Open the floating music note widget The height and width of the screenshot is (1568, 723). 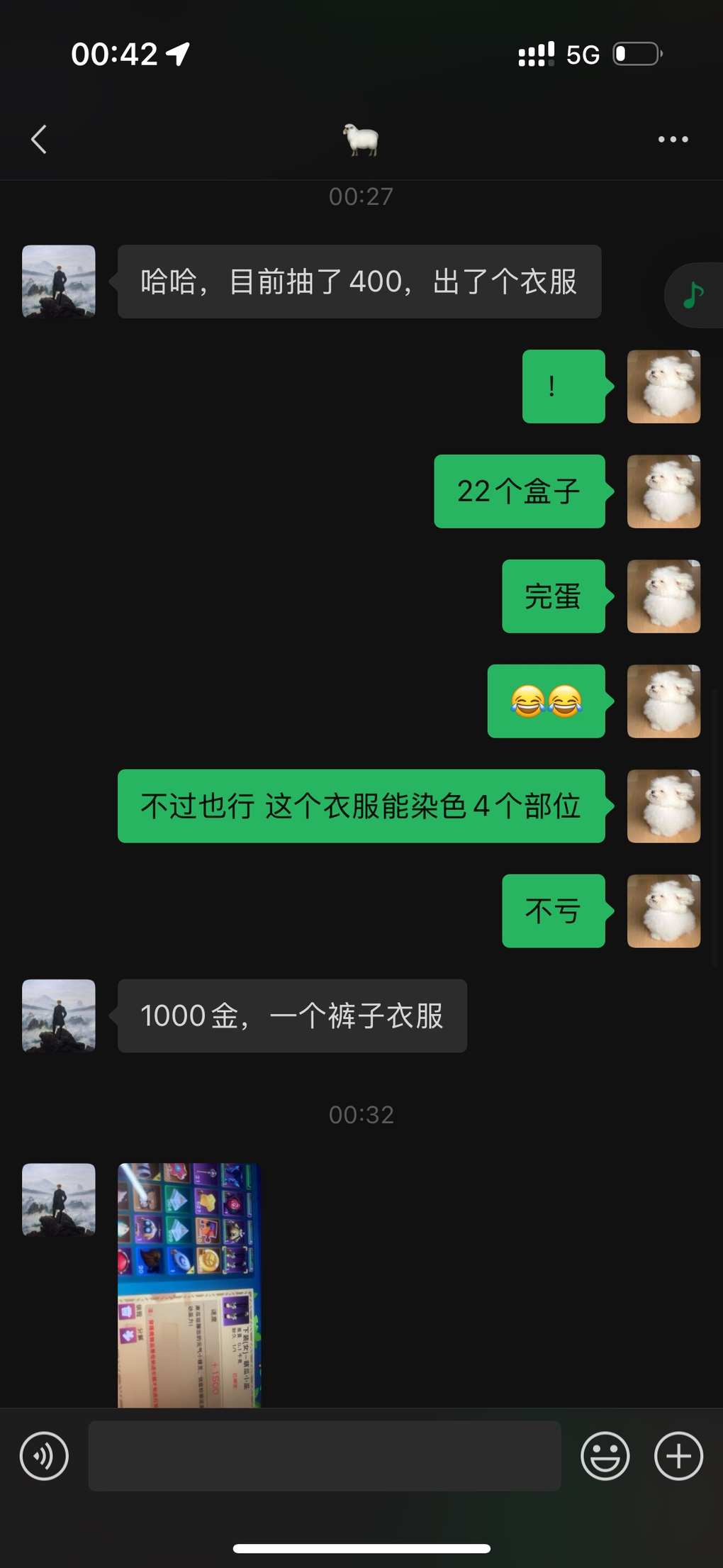(693, 295)
